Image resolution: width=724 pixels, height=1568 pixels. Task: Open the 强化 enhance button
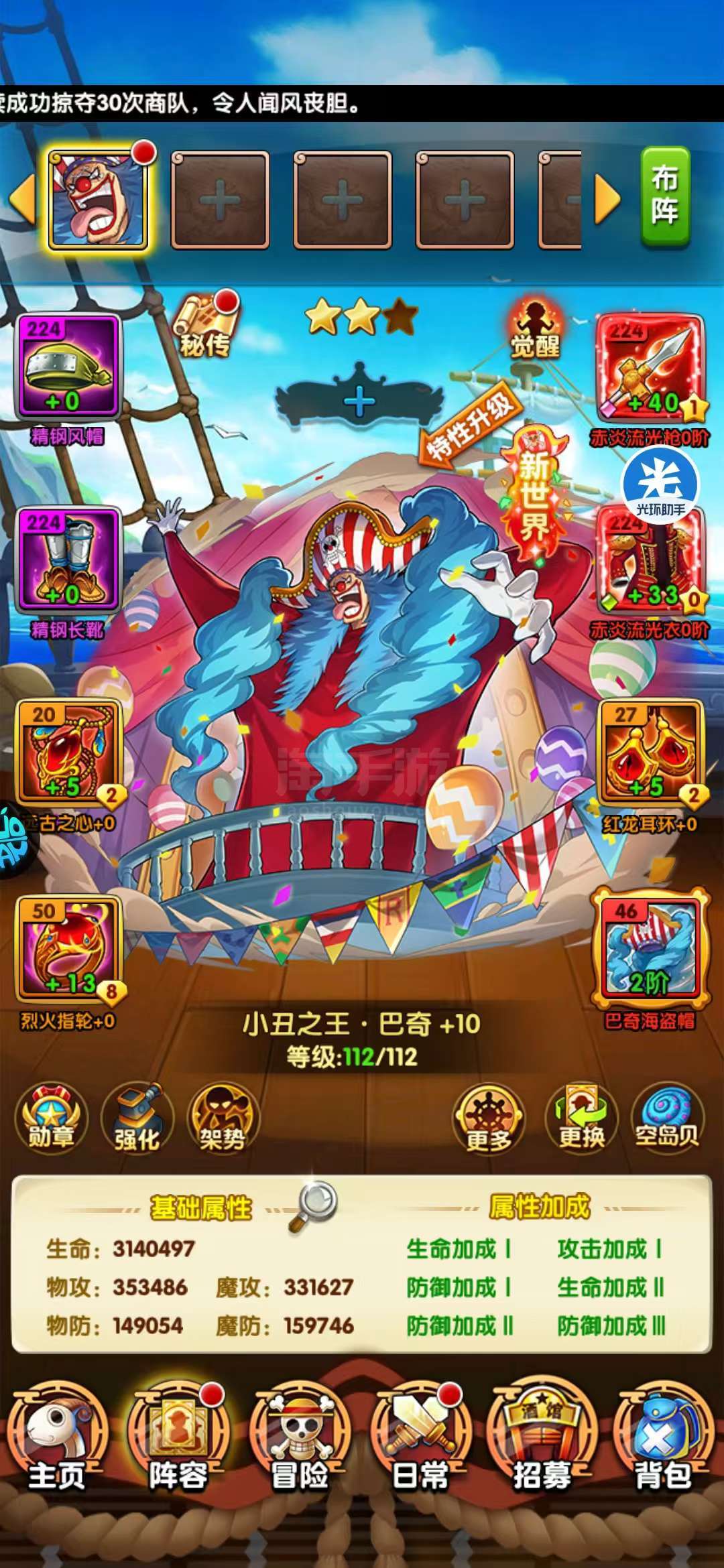click(x=137, y=1118)
